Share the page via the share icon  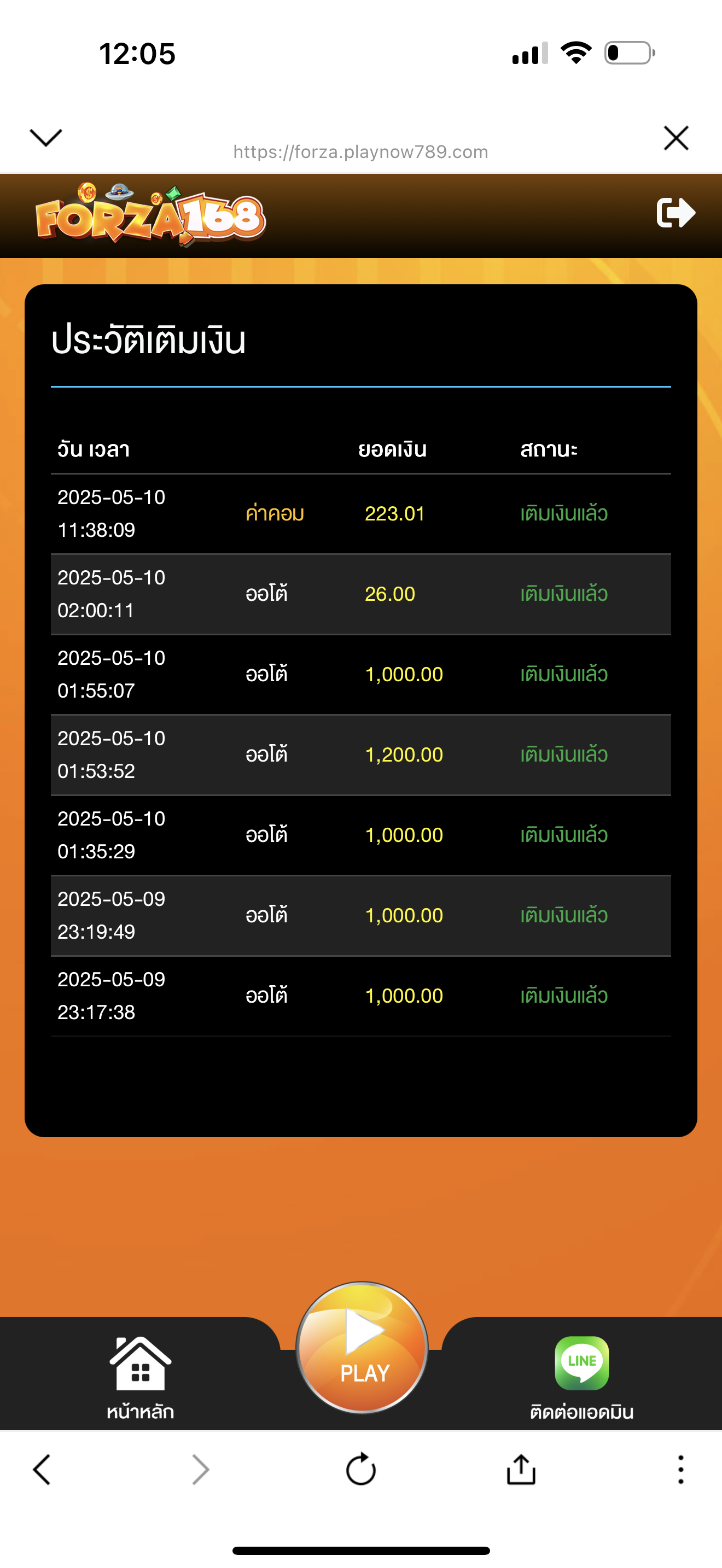point(521,1470)
